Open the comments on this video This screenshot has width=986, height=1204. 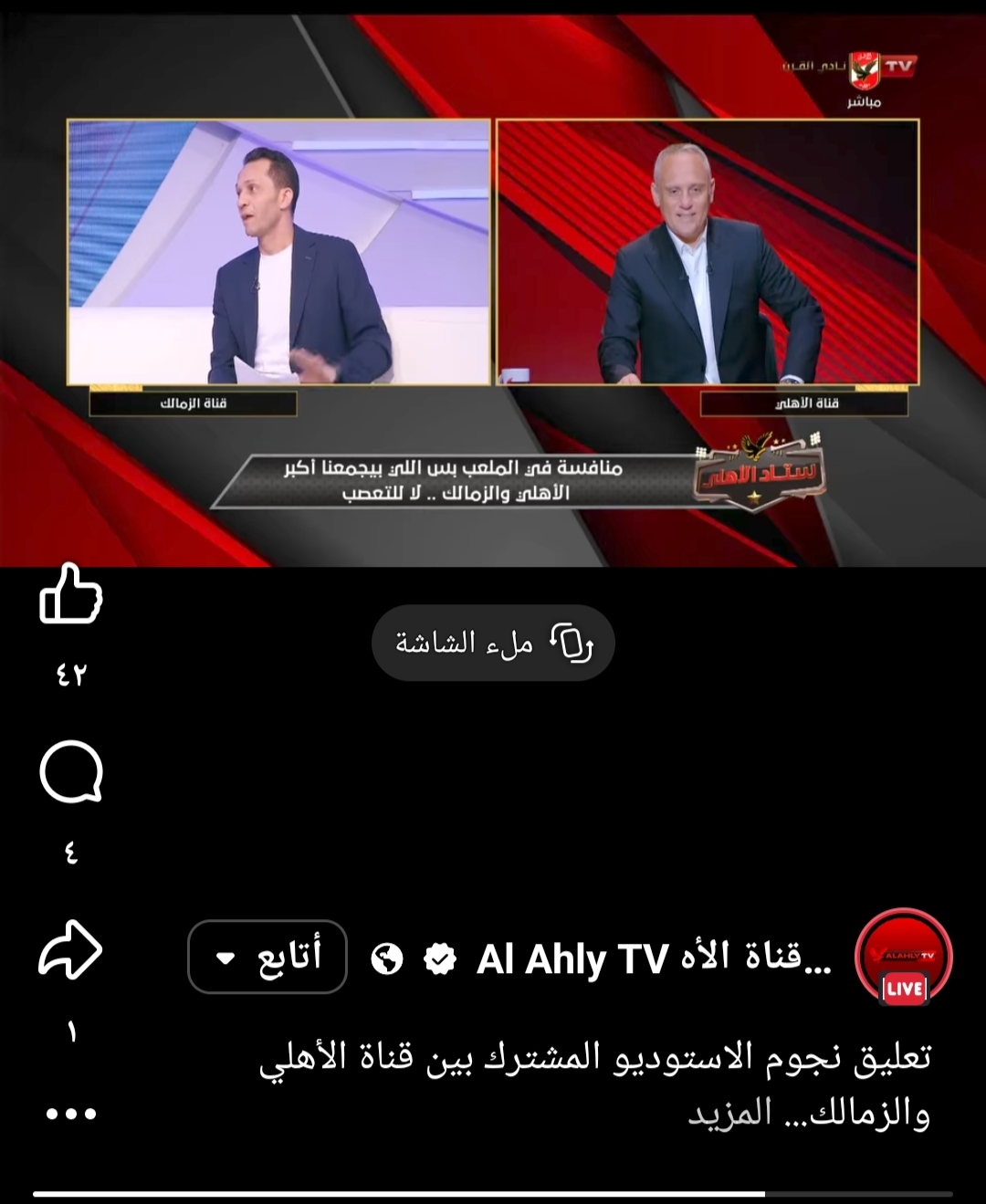click(x=70, y=772)
